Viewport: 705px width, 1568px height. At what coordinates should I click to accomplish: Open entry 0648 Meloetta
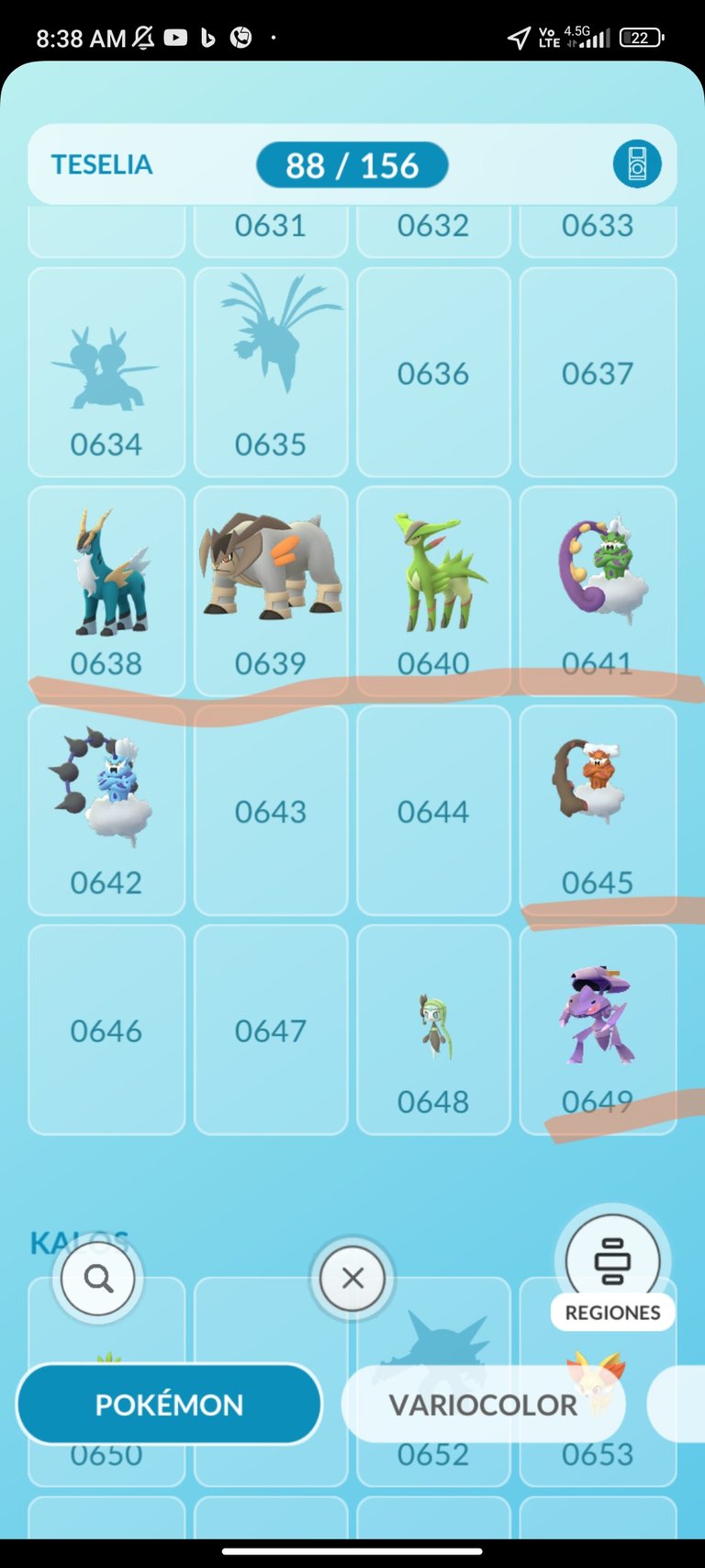point(433,1030)
